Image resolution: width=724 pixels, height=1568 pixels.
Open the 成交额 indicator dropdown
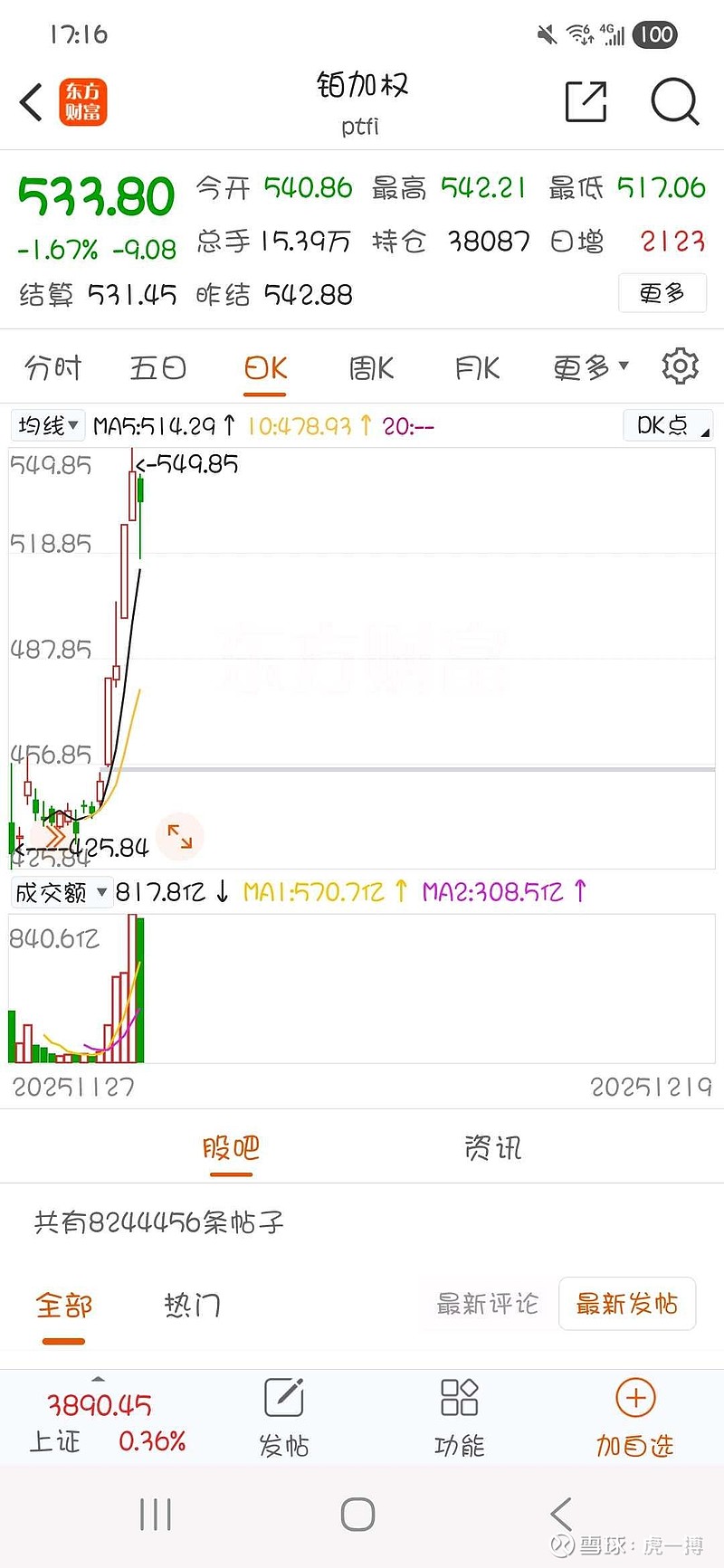tap(61, 891)
